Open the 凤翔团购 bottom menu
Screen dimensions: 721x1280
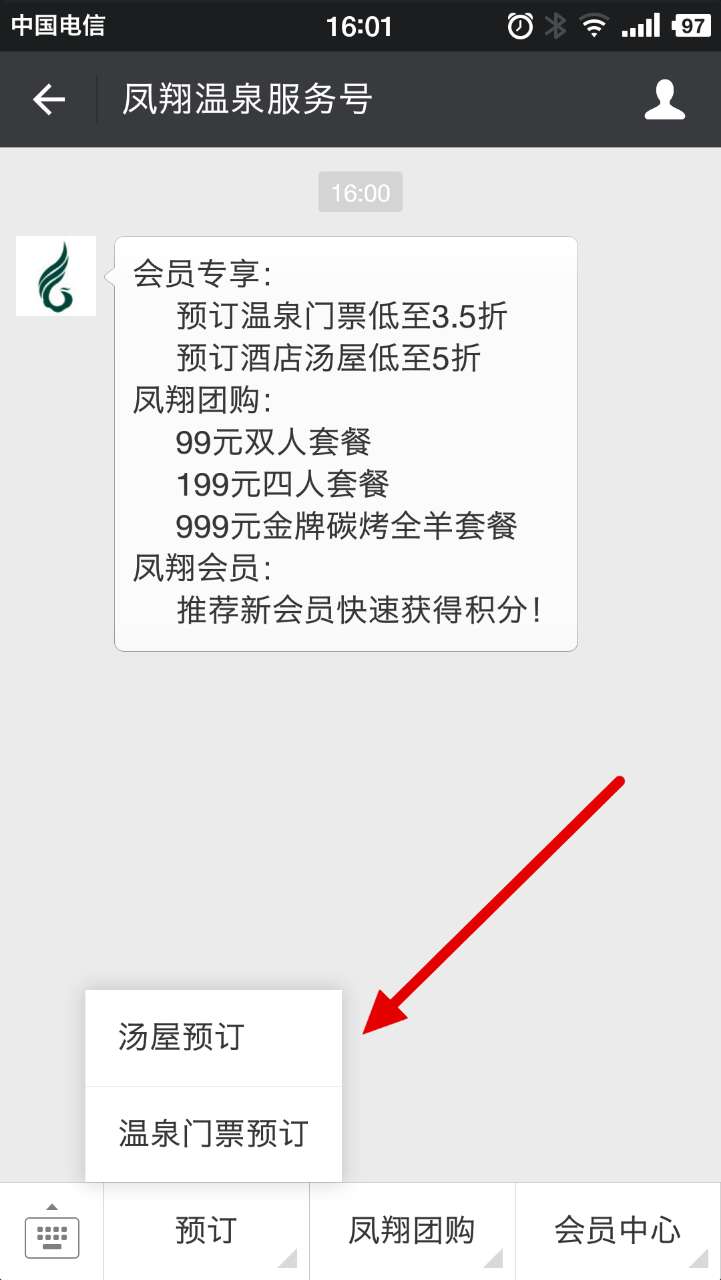pos(412,1232)
